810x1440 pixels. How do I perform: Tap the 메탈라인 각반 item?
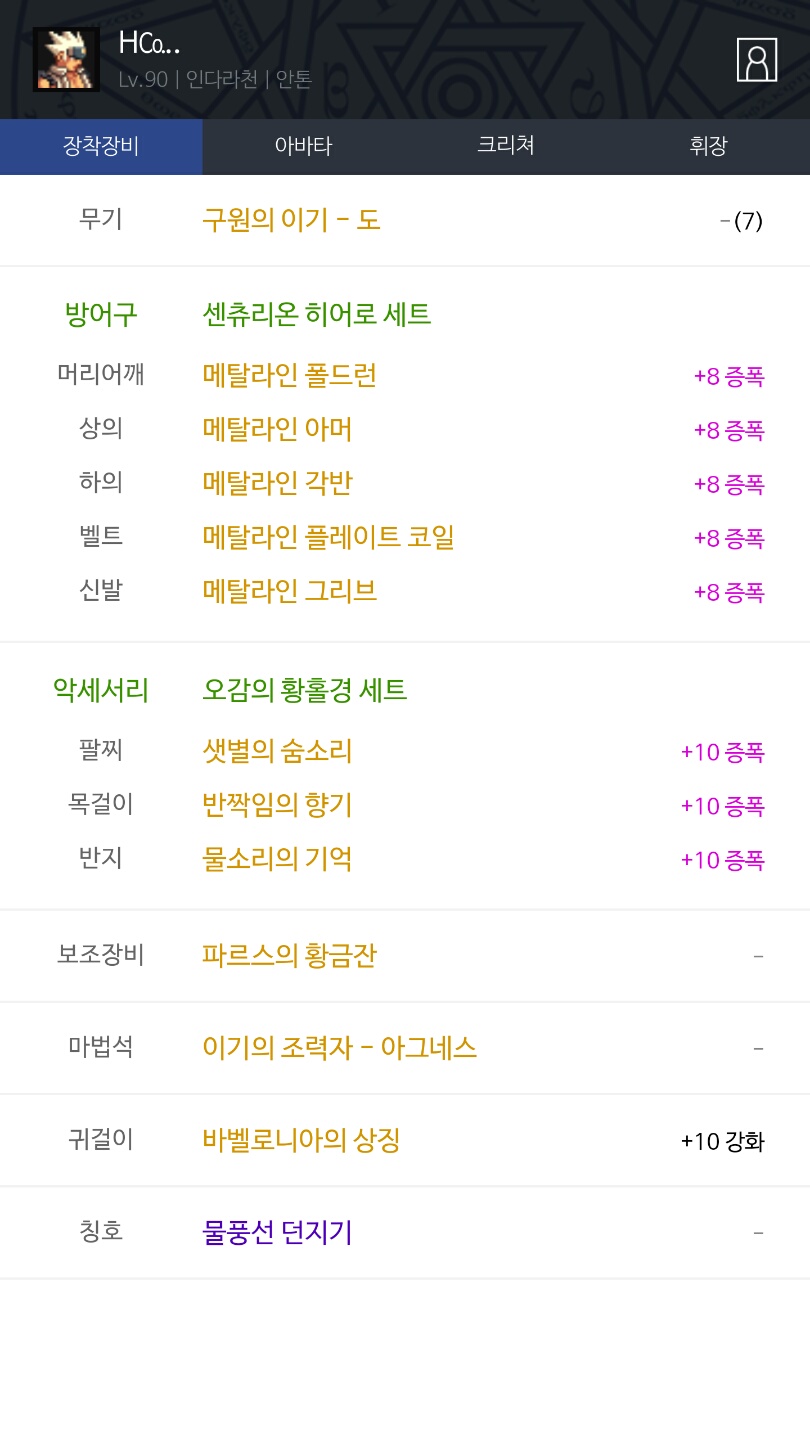(x=277, y=484)
